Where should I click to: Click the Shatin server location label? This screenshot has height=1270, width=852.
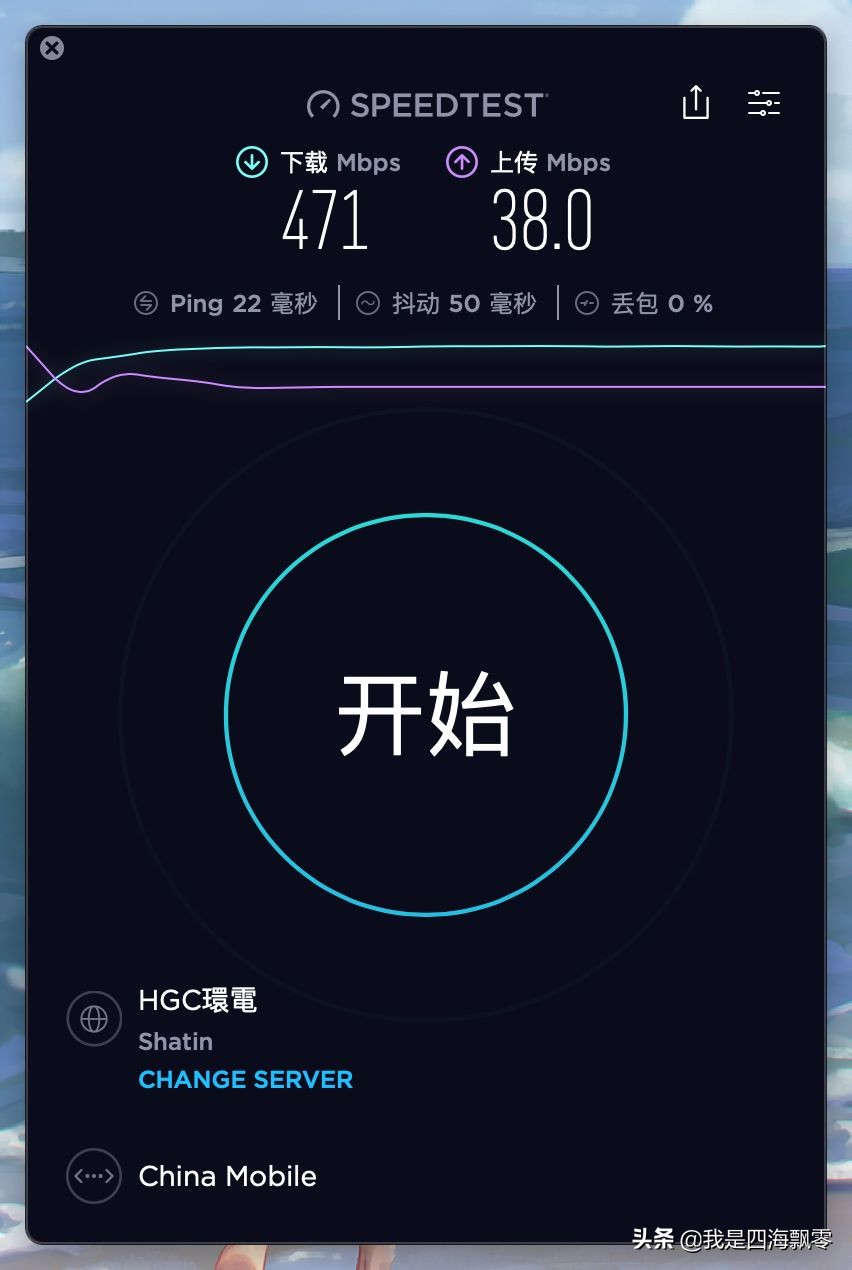[x=175, y=1041]
